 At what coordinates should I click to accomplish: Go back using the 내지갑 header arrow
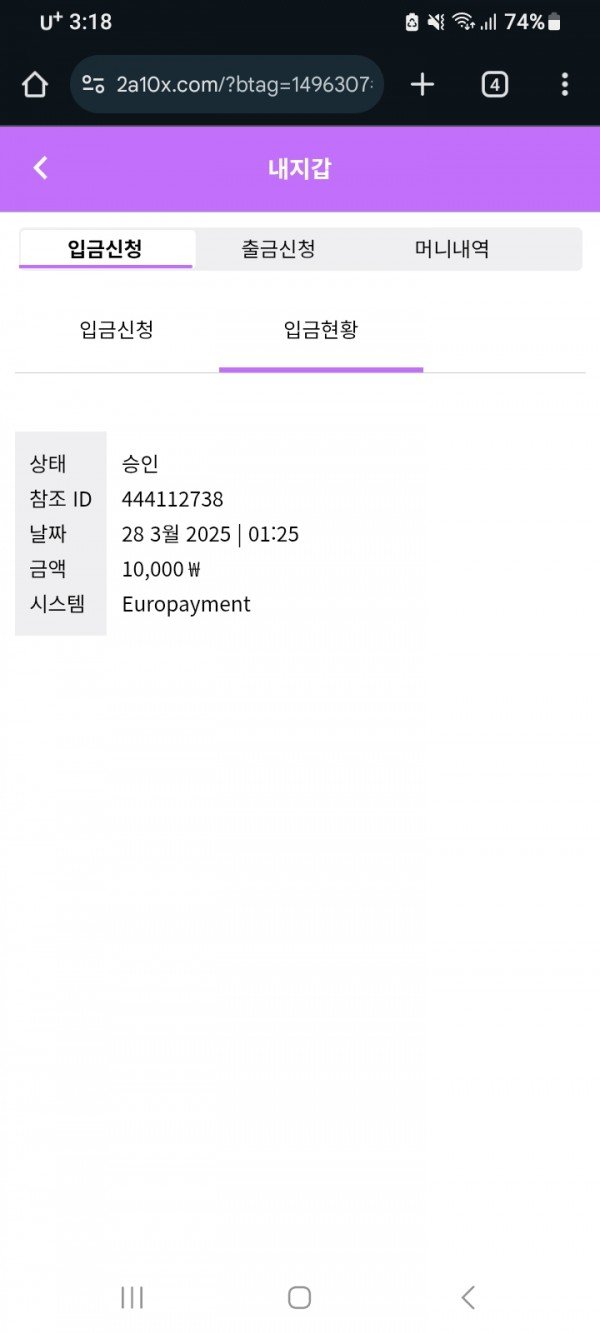click(x=41, y=168)
